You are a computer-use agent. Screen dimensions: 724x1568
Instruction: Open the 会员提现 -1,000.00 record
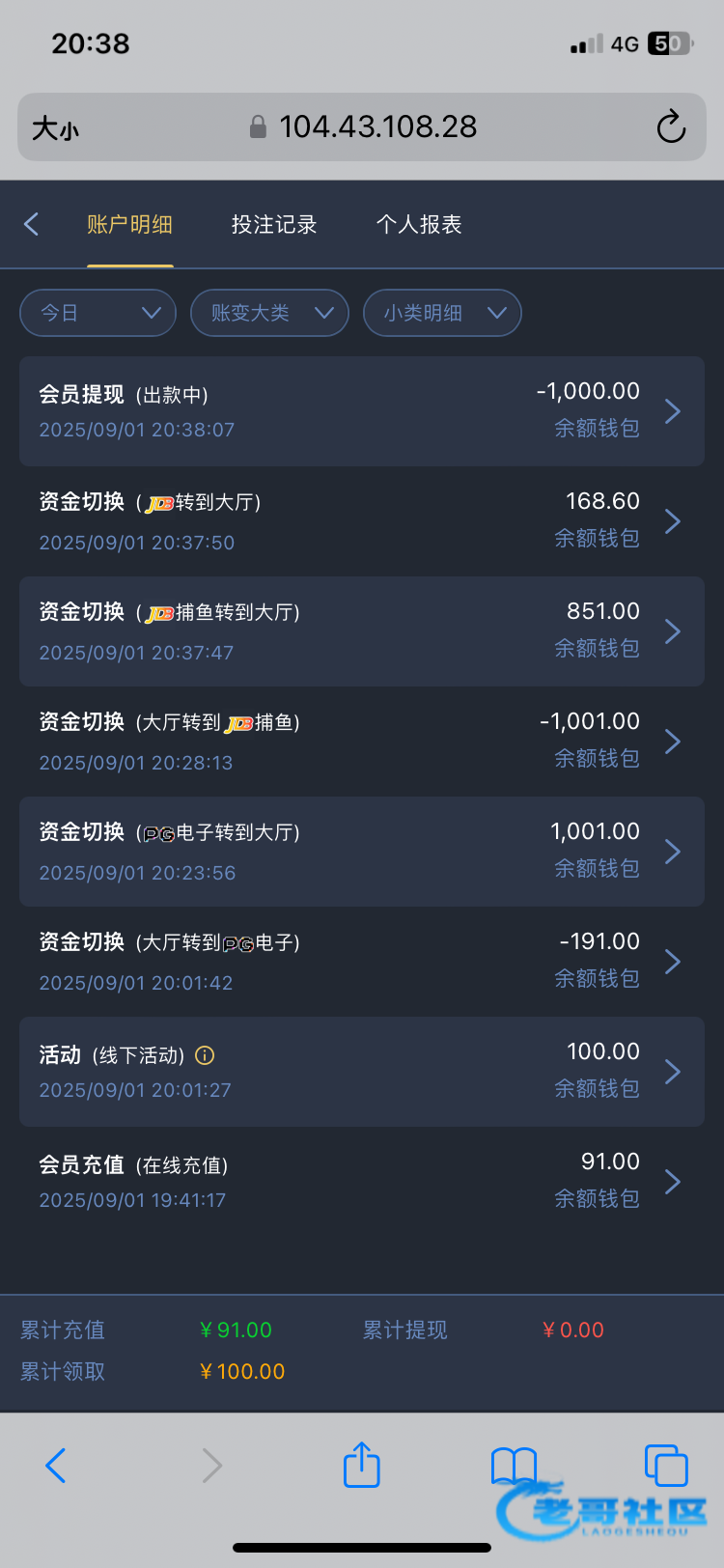[362, 411]
